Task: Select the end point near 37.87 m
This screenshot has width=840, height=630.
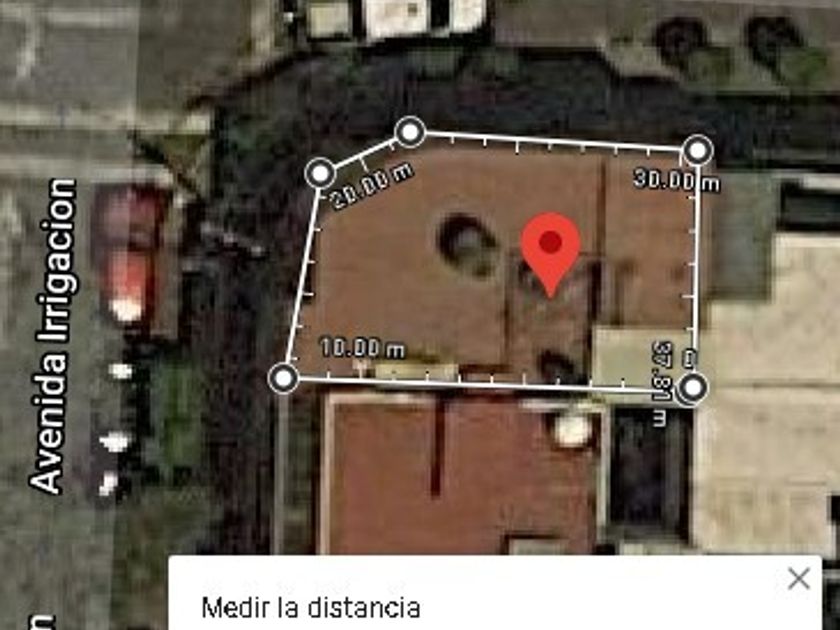Action: click(x=692, y=387)
